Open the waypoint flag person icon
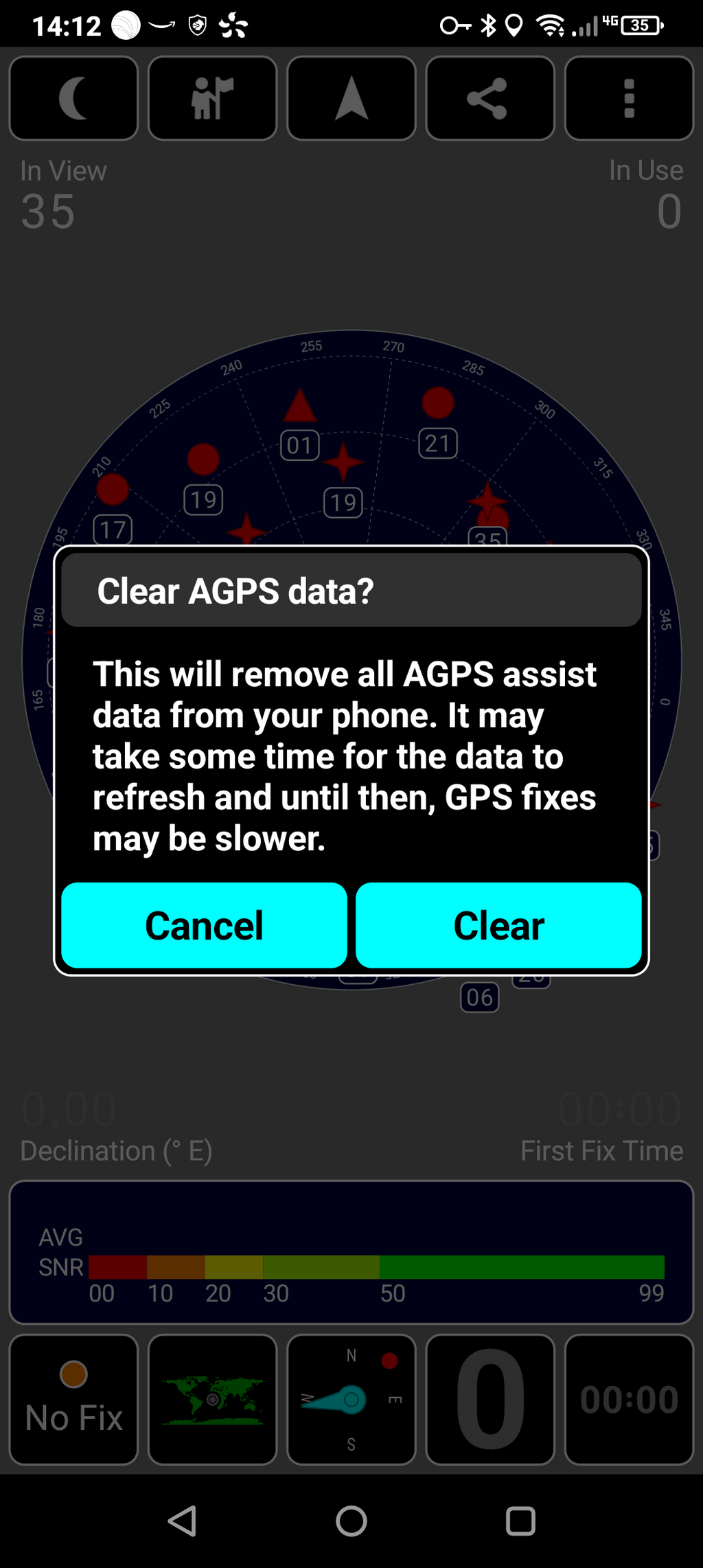Image resolution: width=703 pixels, height=1568 pixels. point(212,98)
